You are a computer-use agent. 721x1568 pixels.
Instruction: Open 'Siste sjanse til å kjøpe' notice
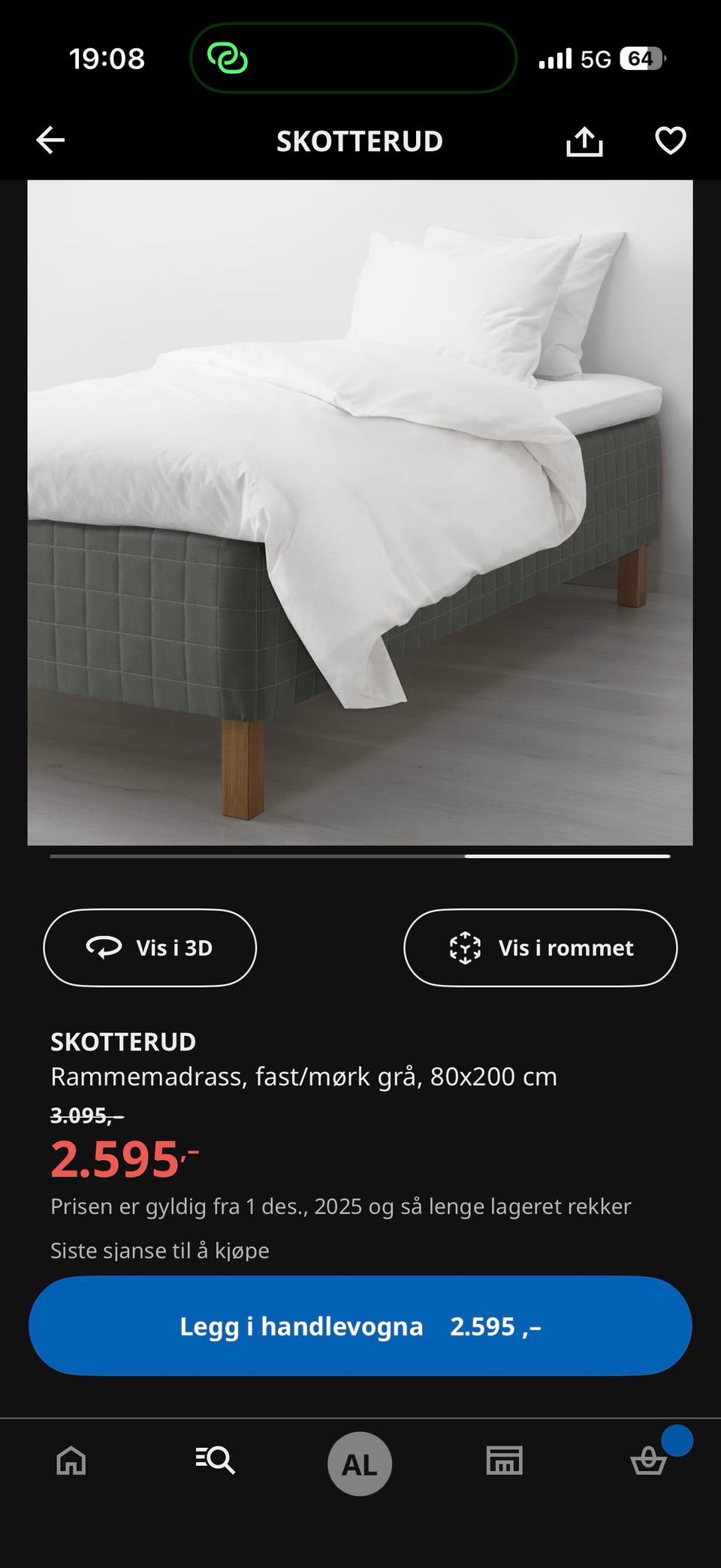160,1249
